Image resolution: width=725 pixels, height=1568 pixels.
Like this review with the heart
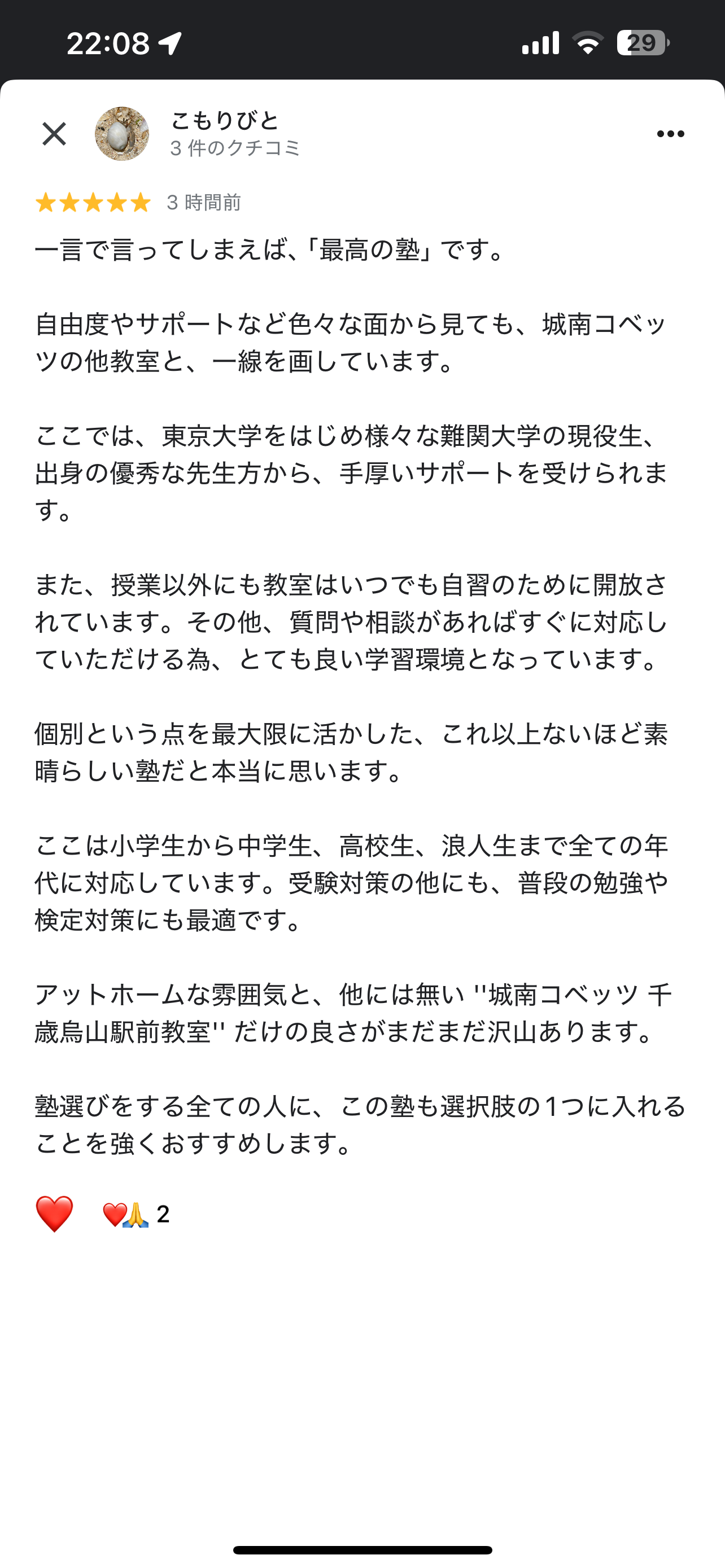point(54,1213)
